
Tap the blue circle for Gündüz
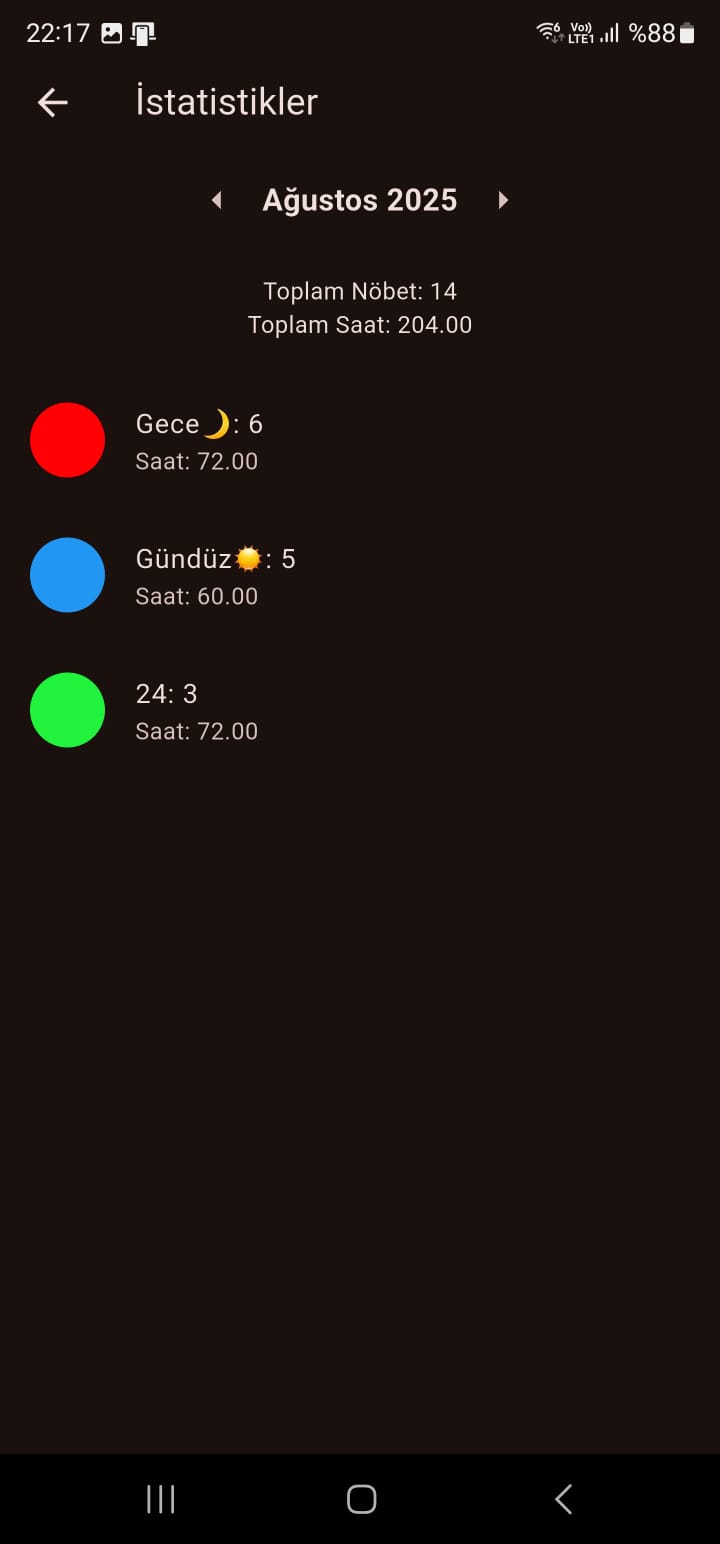pos(67,575)
